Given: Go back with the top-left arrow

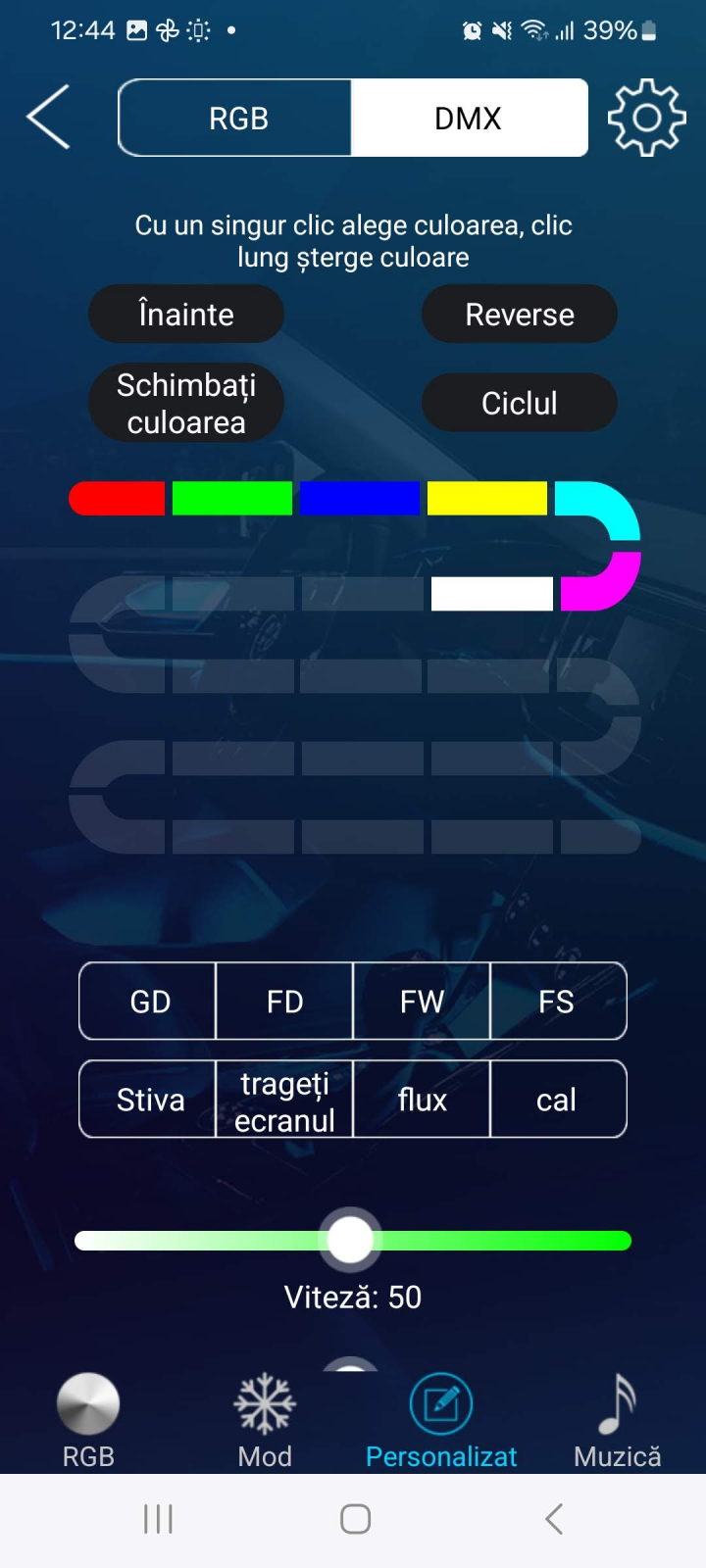Looking at the screenshot, I should point(48,117).
